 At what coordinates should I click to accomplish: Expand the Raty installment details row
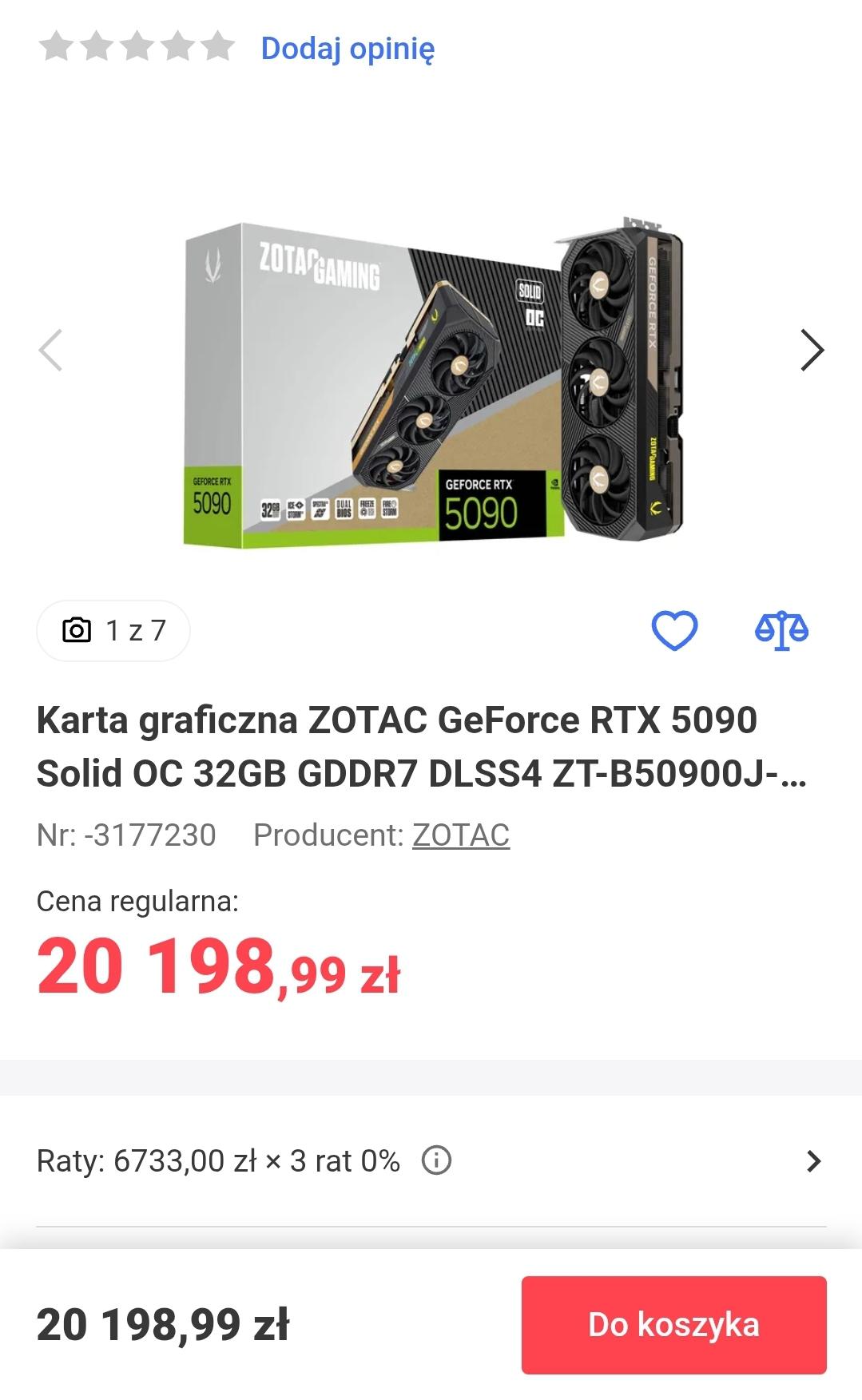point(813,1160)
